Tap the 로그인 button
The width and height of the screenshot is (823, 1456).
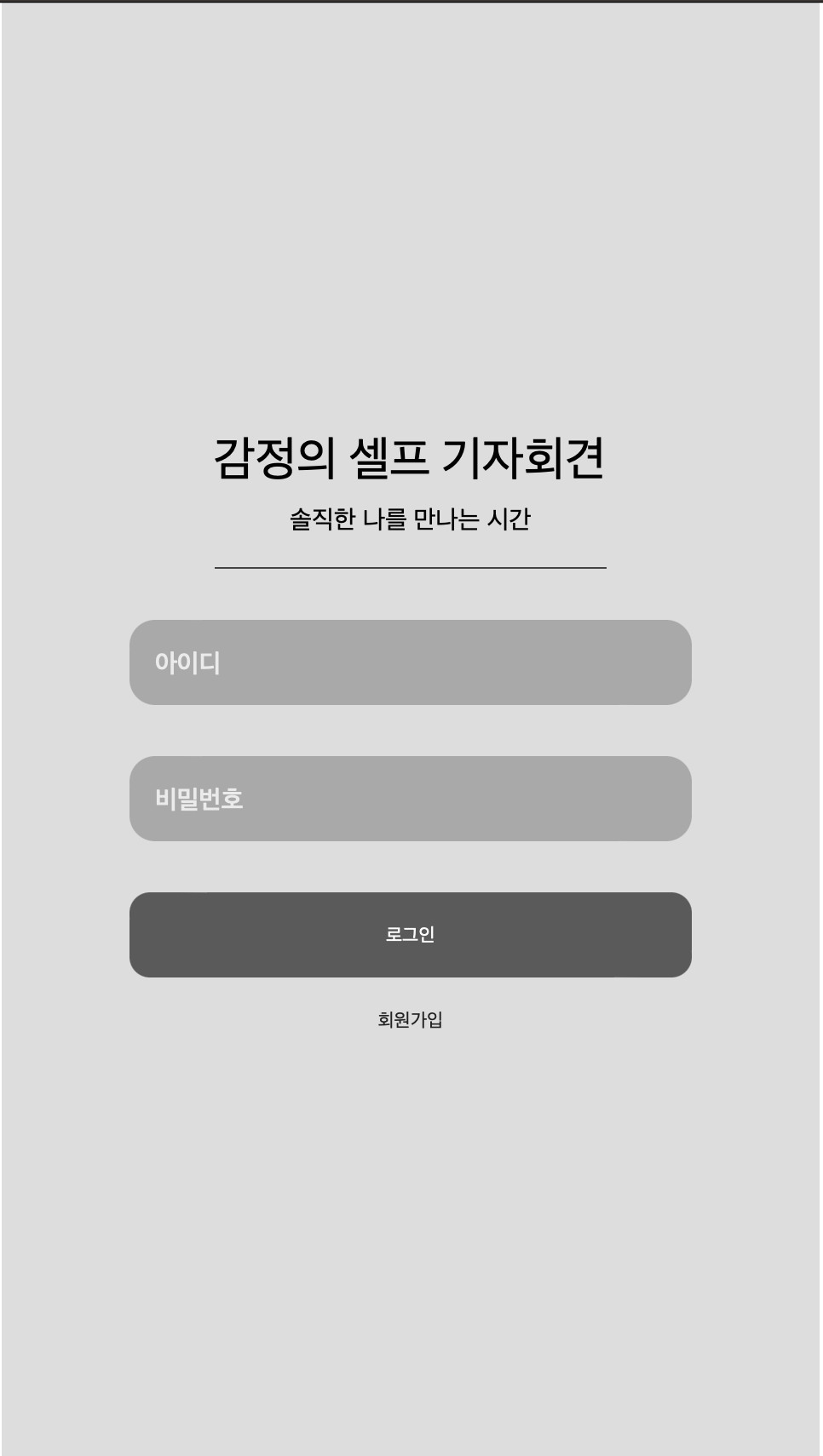pyautogui.click(x=410, y=935)
